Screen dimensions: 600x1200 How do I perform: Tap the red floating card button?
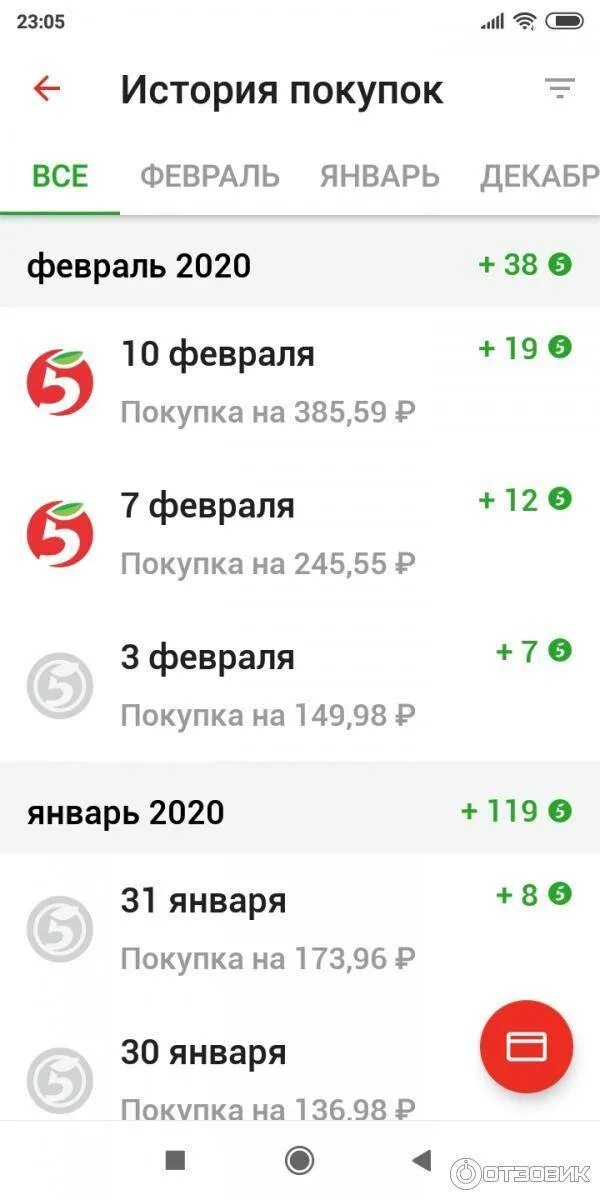(x=526, y=1047)
